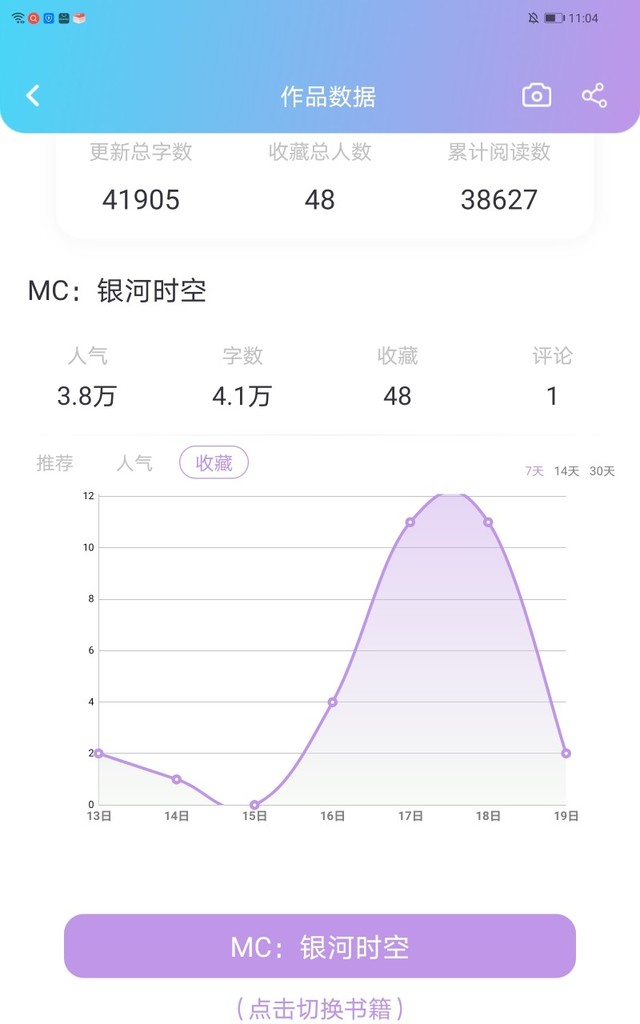This screenshot has height=1024, width=640.
Task: Tap the 17日 data point on chart
Action: [410, 522]
